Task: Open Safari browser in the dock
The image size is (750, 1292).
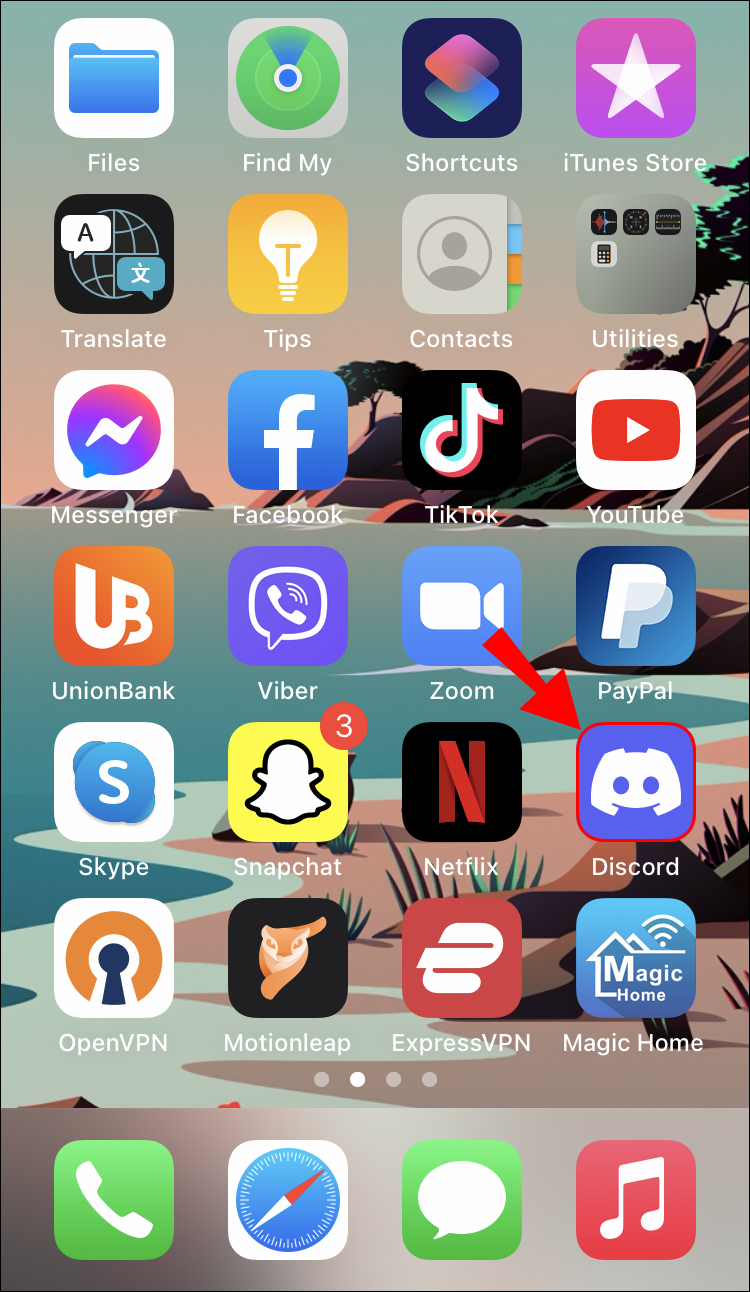Action: [288, 1200]
